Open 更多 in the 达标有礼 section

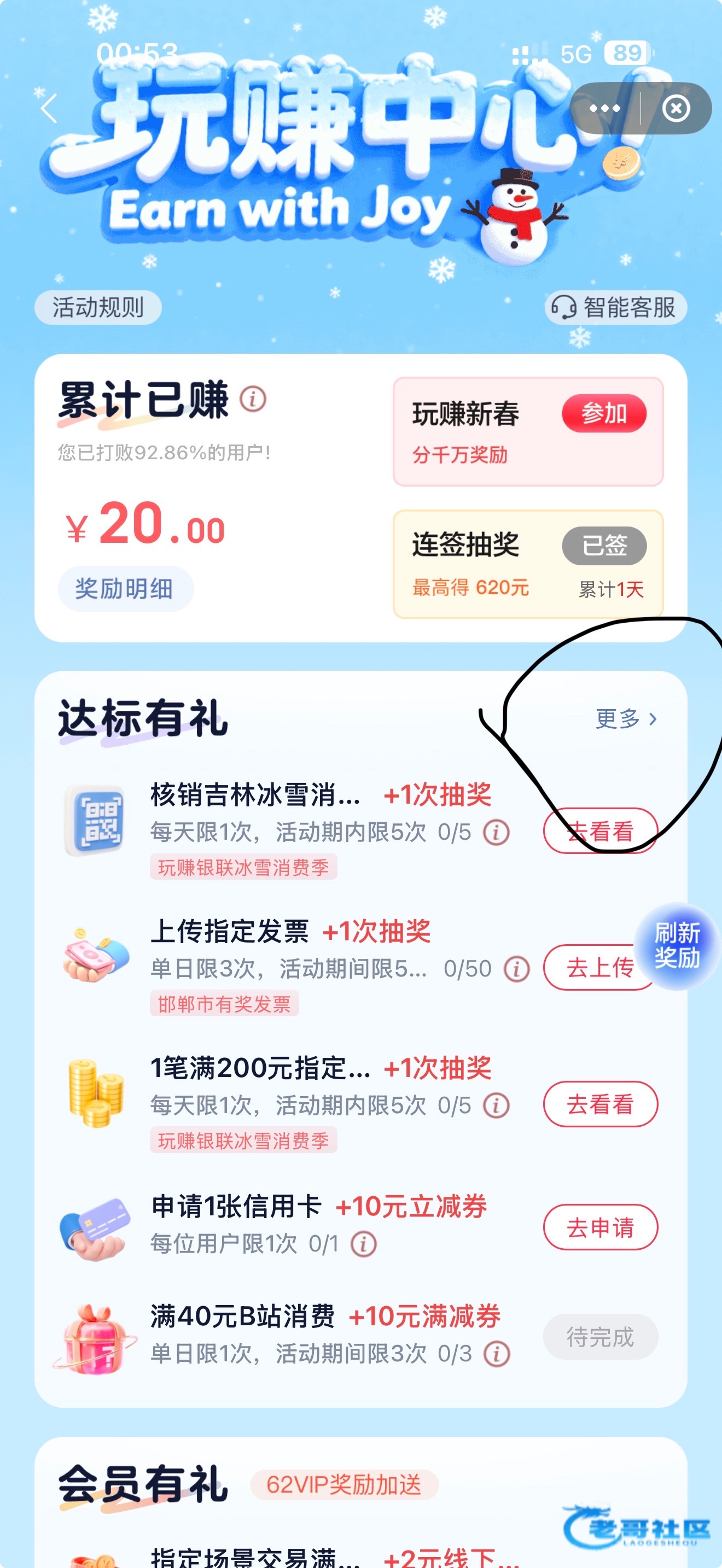[x=626, y=719]
